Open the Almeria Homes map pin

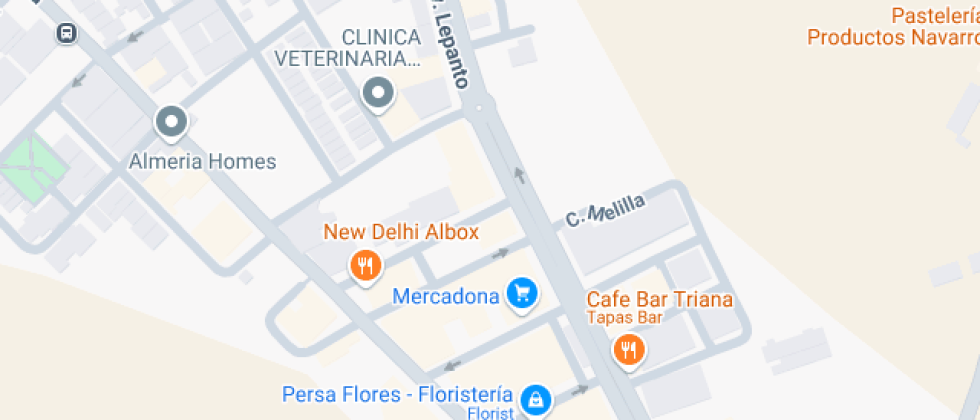[171, 122]
